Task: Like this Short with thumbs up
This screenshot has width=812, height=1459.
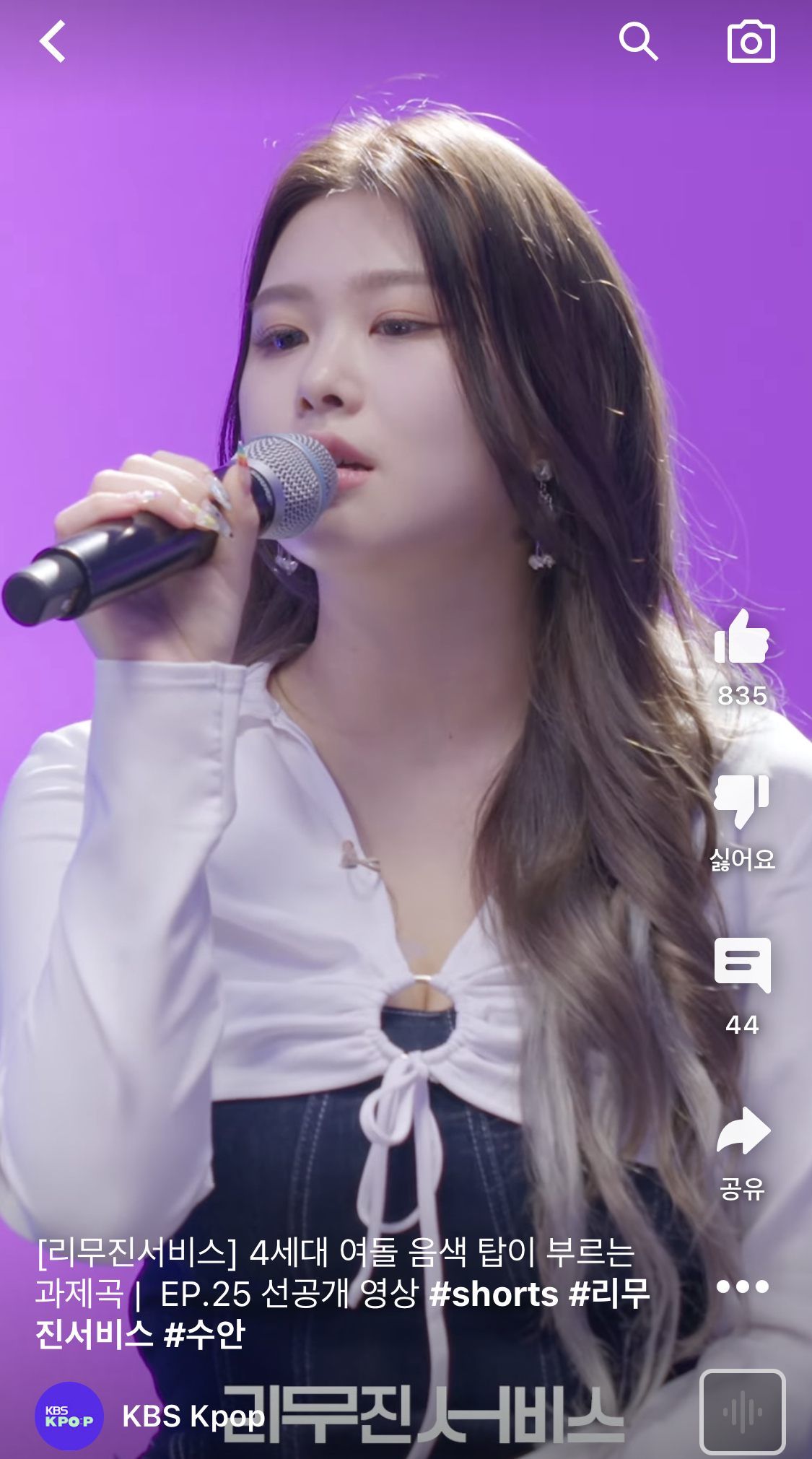Action: [741, 637]
